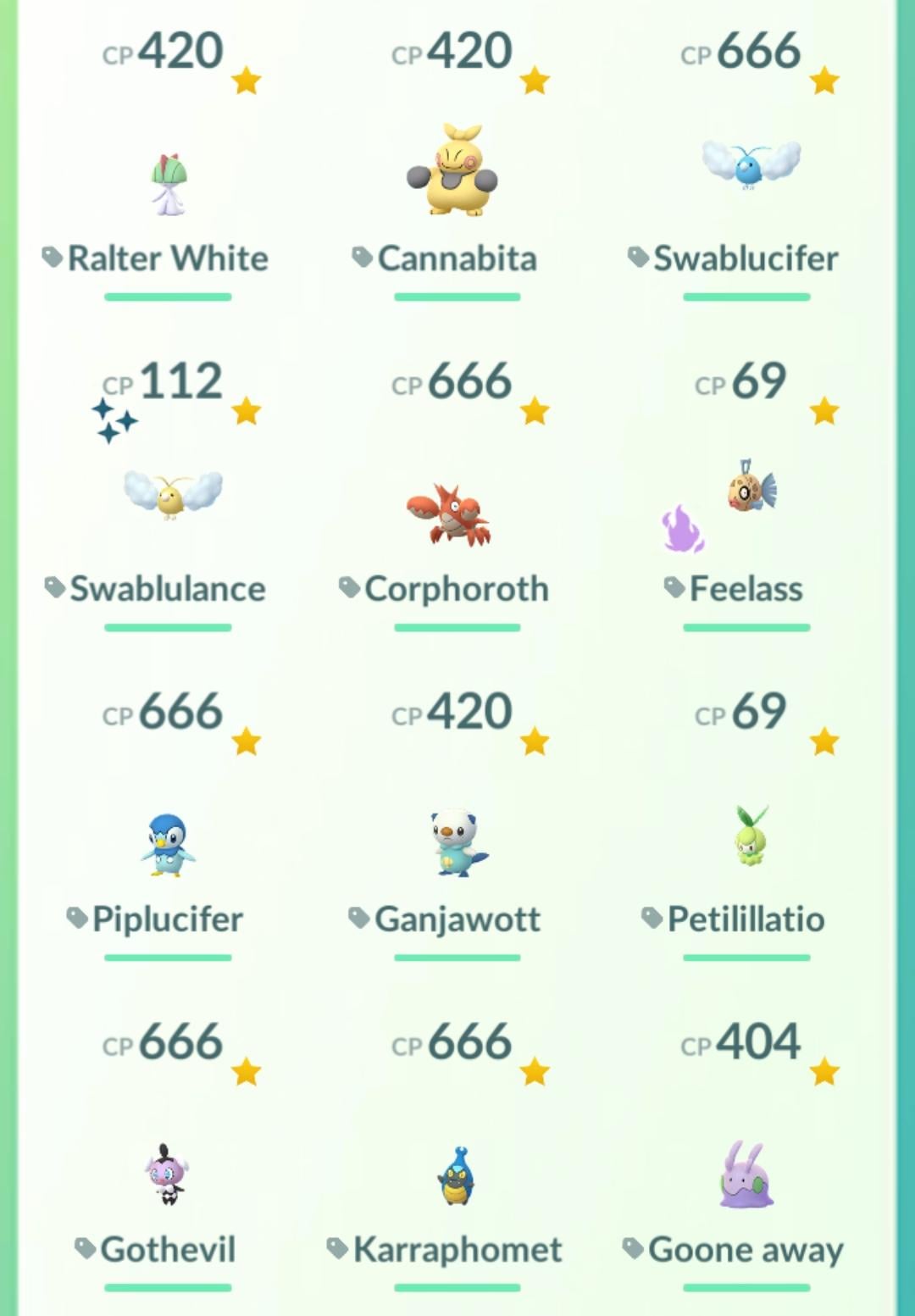This screenshot has height=1316, width=915.
Task: Select the Gothevil Pokémon
Action: tap(166, 1174)
